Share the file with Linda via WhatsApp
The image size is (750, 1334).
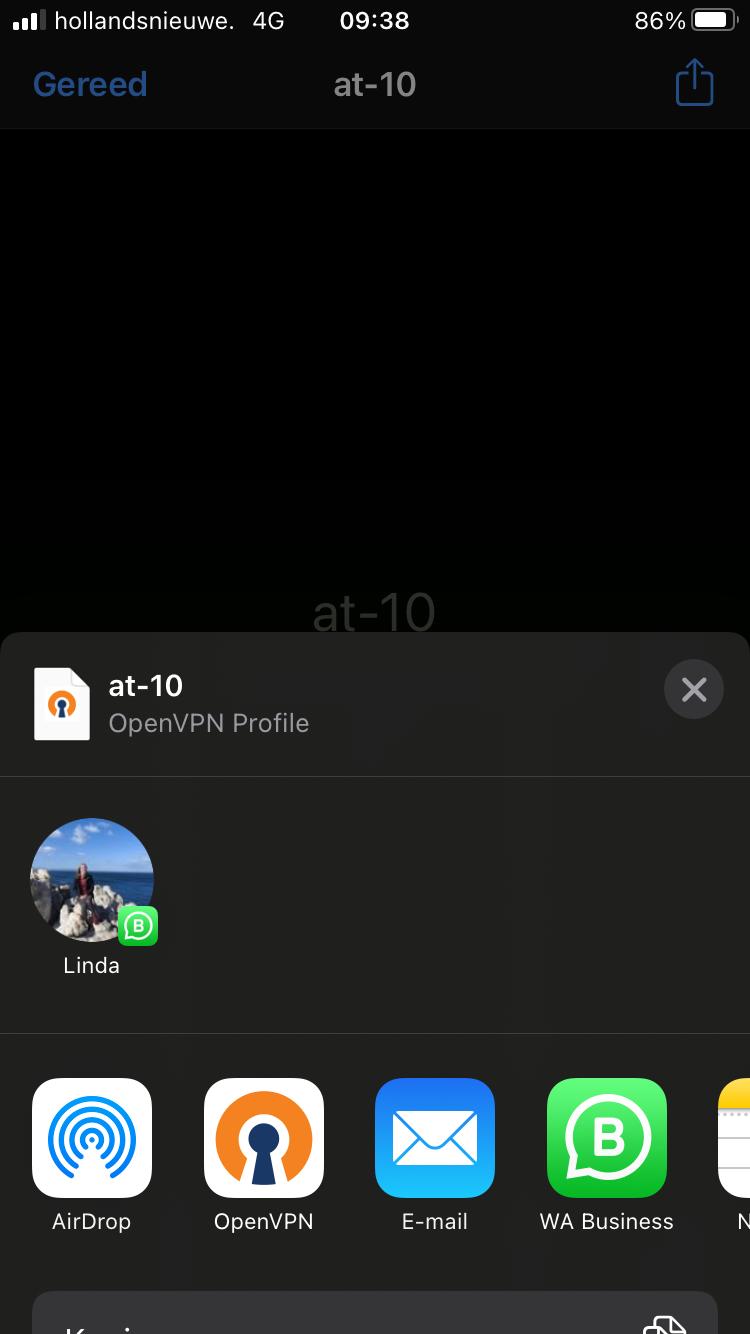(92, 881)
